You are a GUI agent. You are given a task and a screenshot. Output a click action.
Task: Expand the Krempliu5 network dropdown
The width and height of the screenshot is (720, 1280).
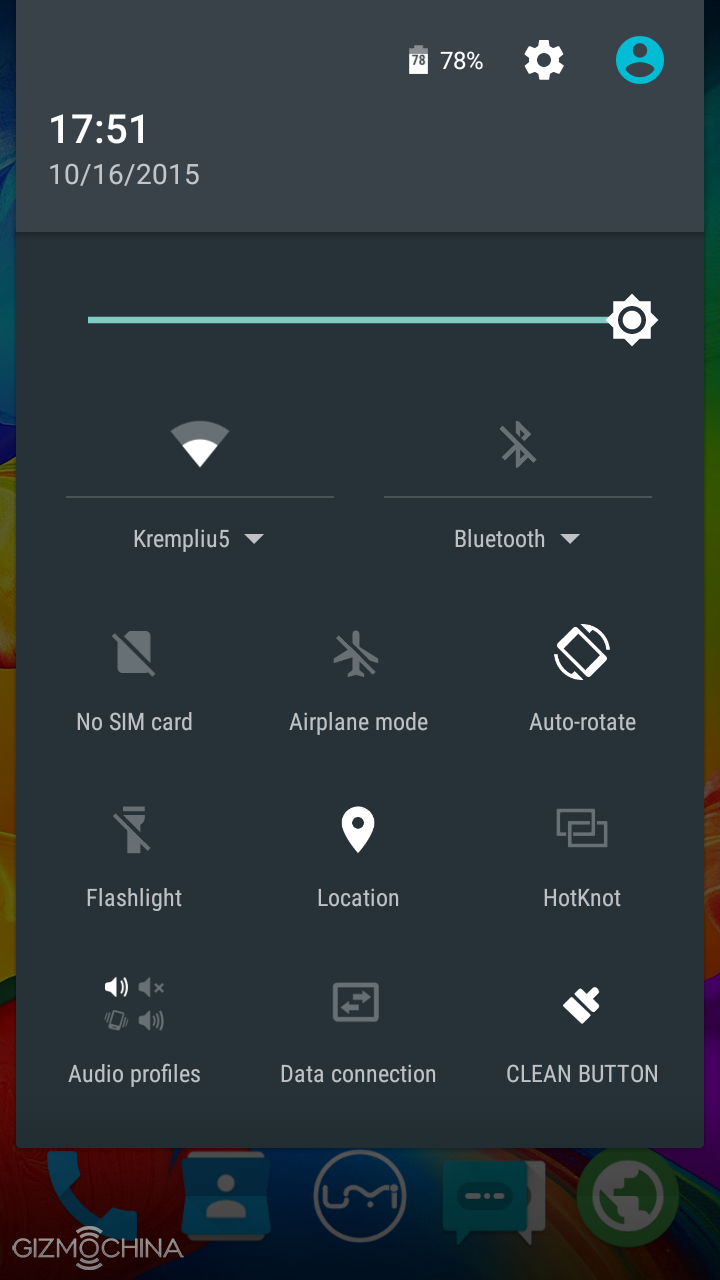[x=199, y=539]
